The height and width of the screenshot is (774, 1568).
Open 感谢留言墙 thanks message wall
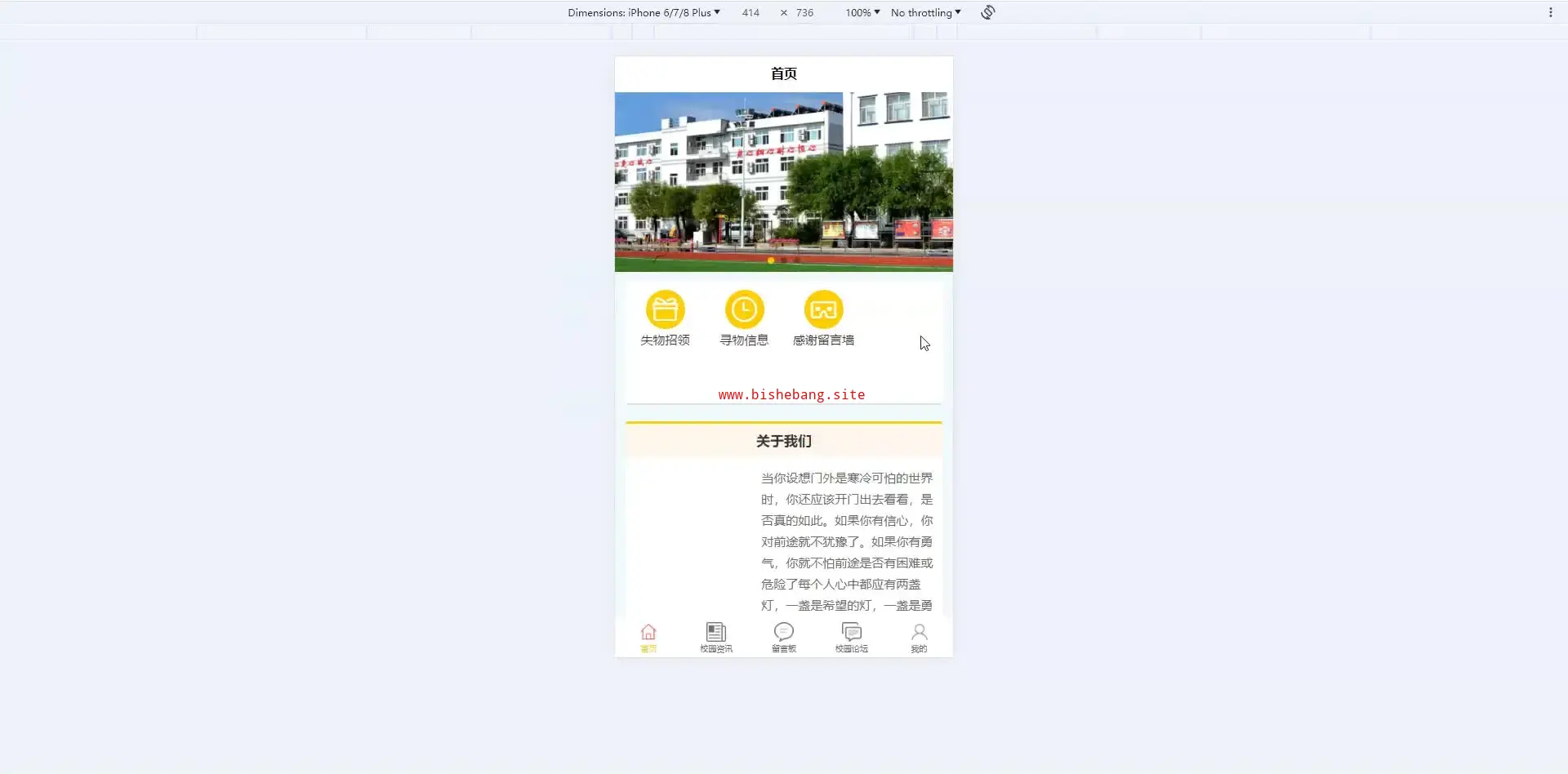[823, 318]
